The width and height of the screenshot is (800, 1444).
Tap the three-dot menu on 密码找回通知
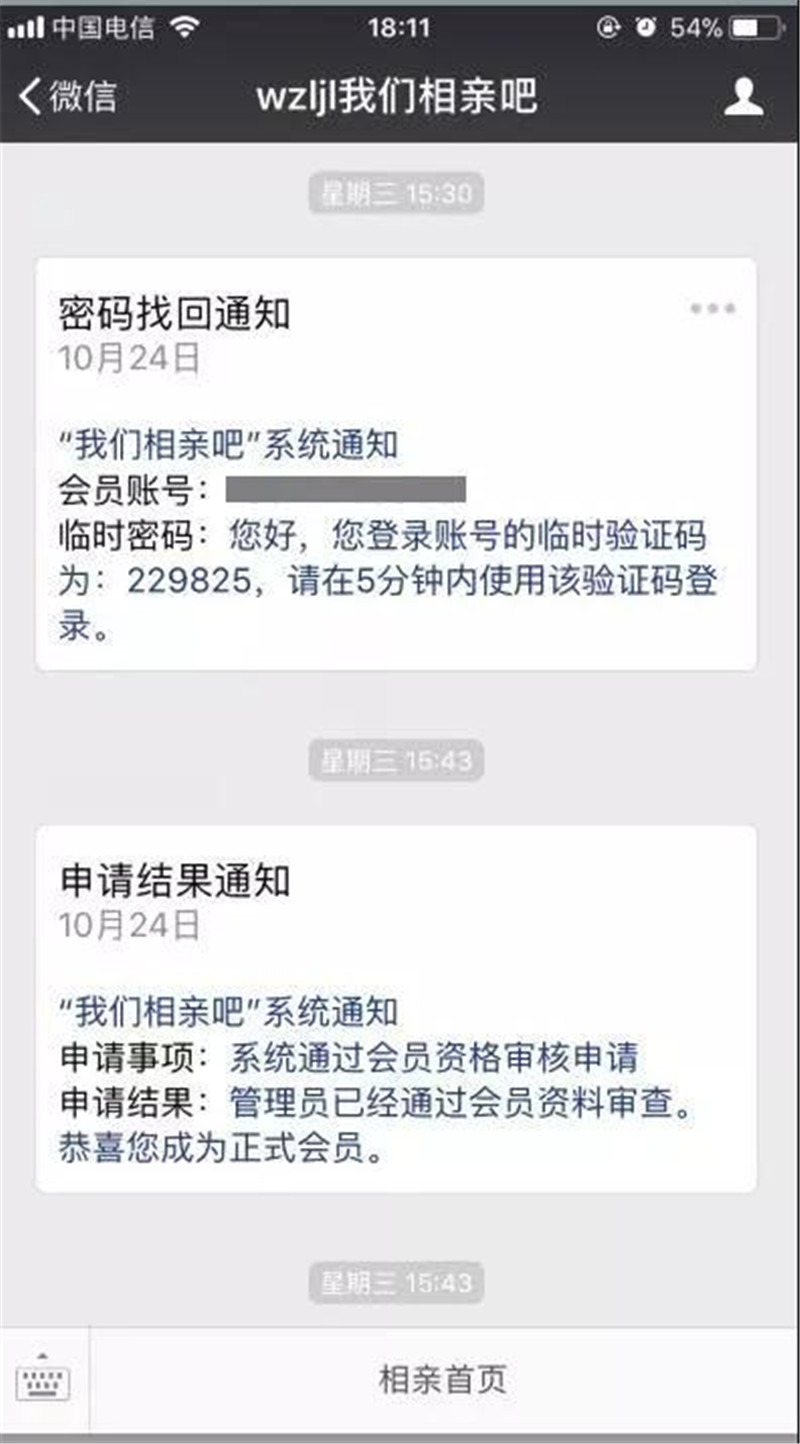(x=713, y=309)
